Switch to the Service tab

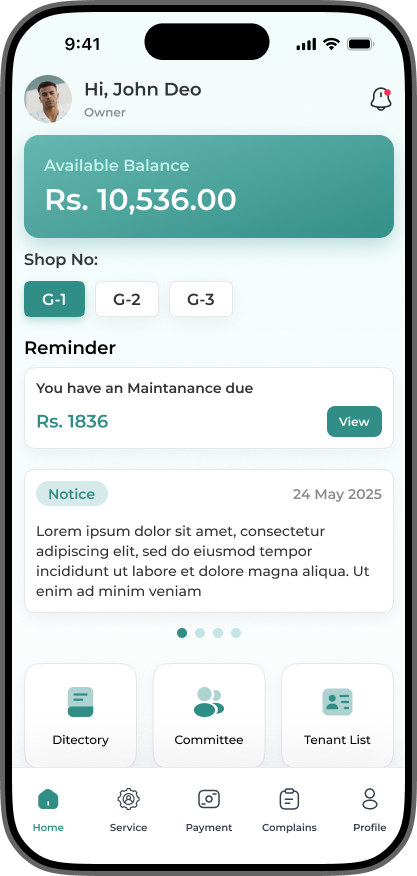pyautogui.click(x=129, y=810)
